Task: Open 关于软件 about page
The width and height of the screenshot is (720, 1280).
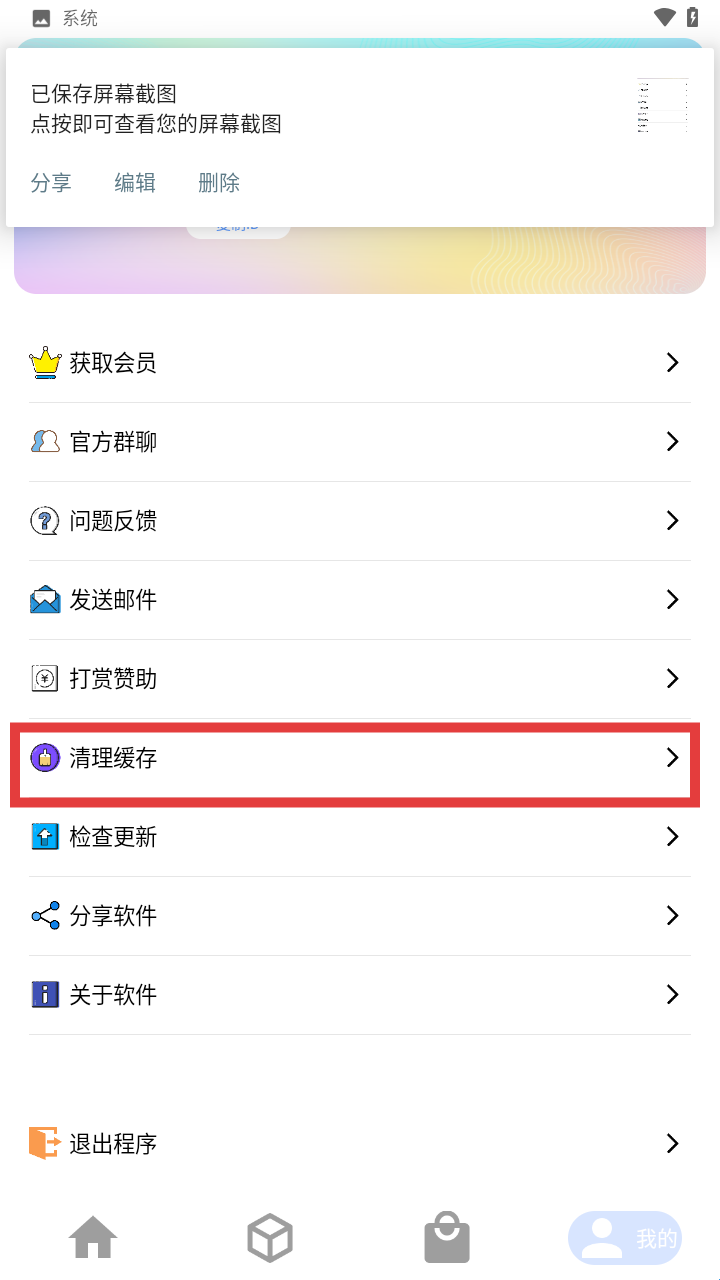Action: tap(360, 995)
